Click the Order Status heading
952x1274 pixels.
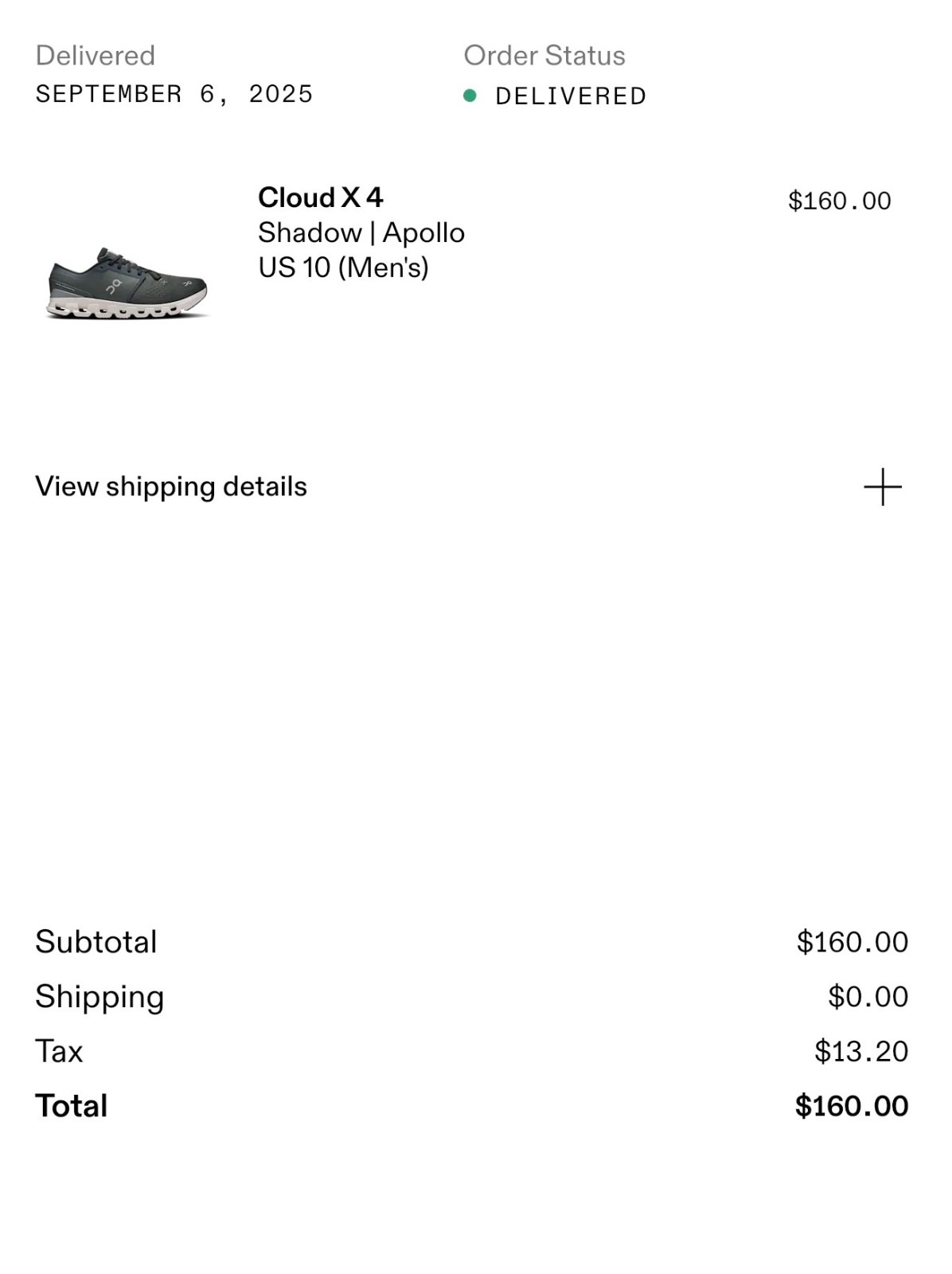(x=544, y=55)
